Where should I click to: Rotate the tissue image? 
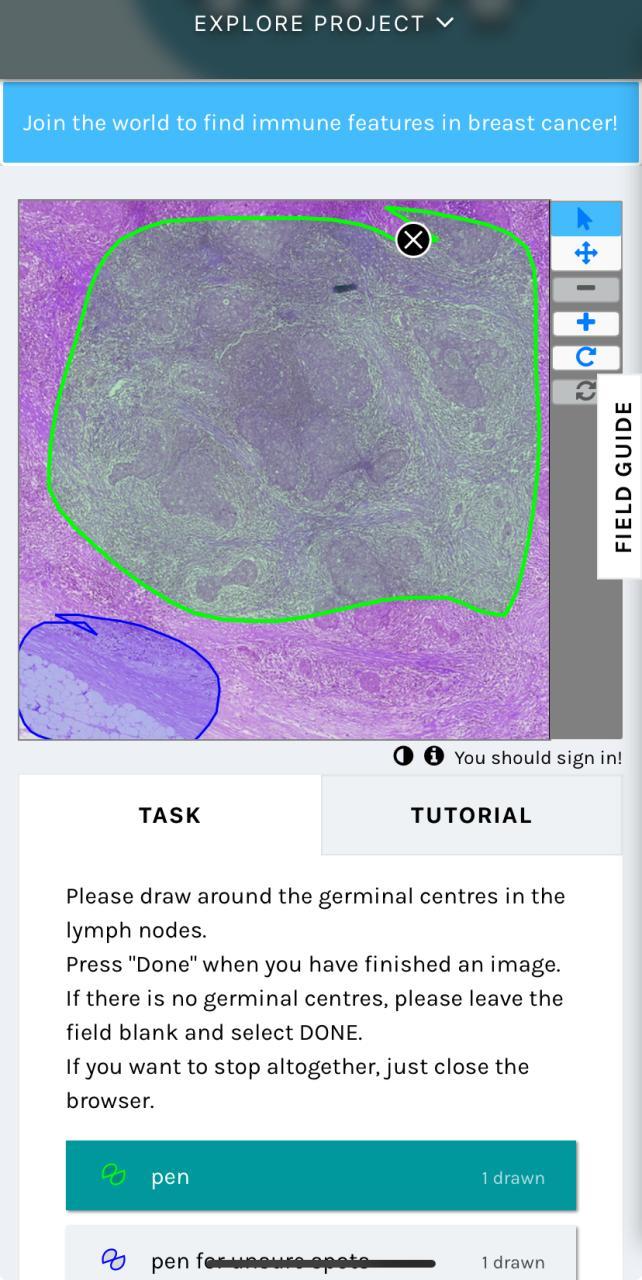(586, 357)
